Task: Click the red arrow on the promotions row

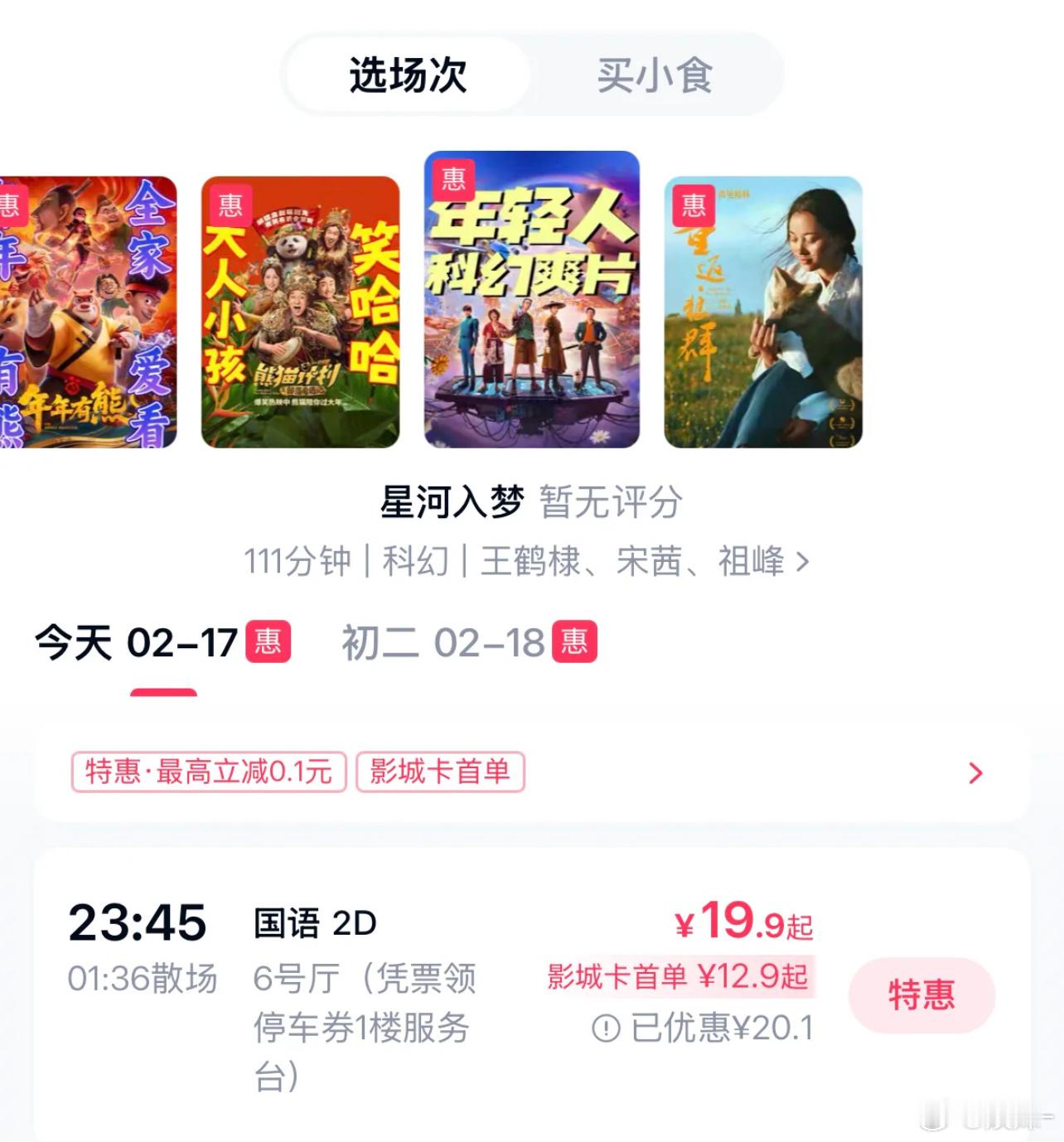Action: click(976, 772)
